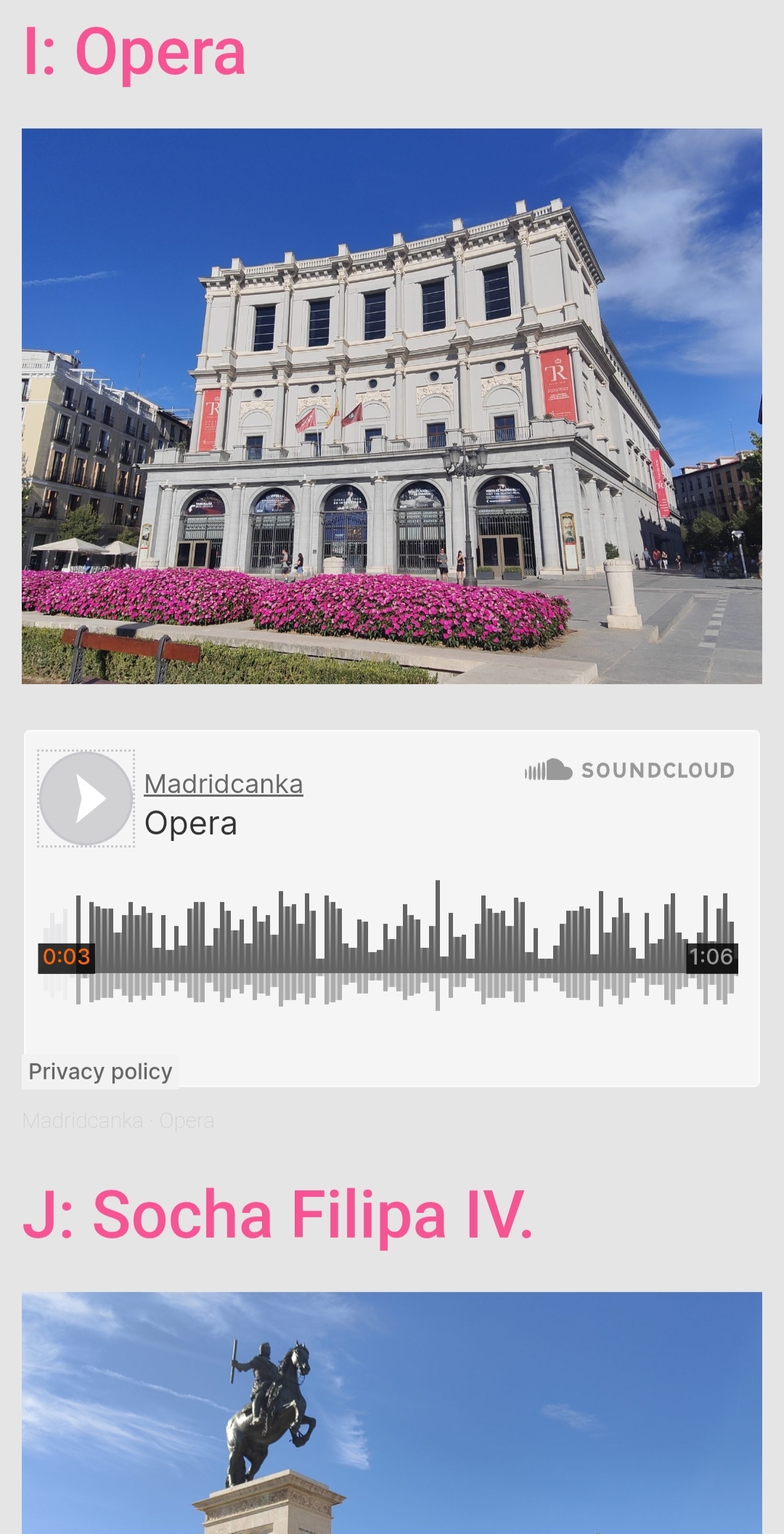The image size is (784, 1534).
Task: Open SoundCloud via its logo
Action: (629, 770)
